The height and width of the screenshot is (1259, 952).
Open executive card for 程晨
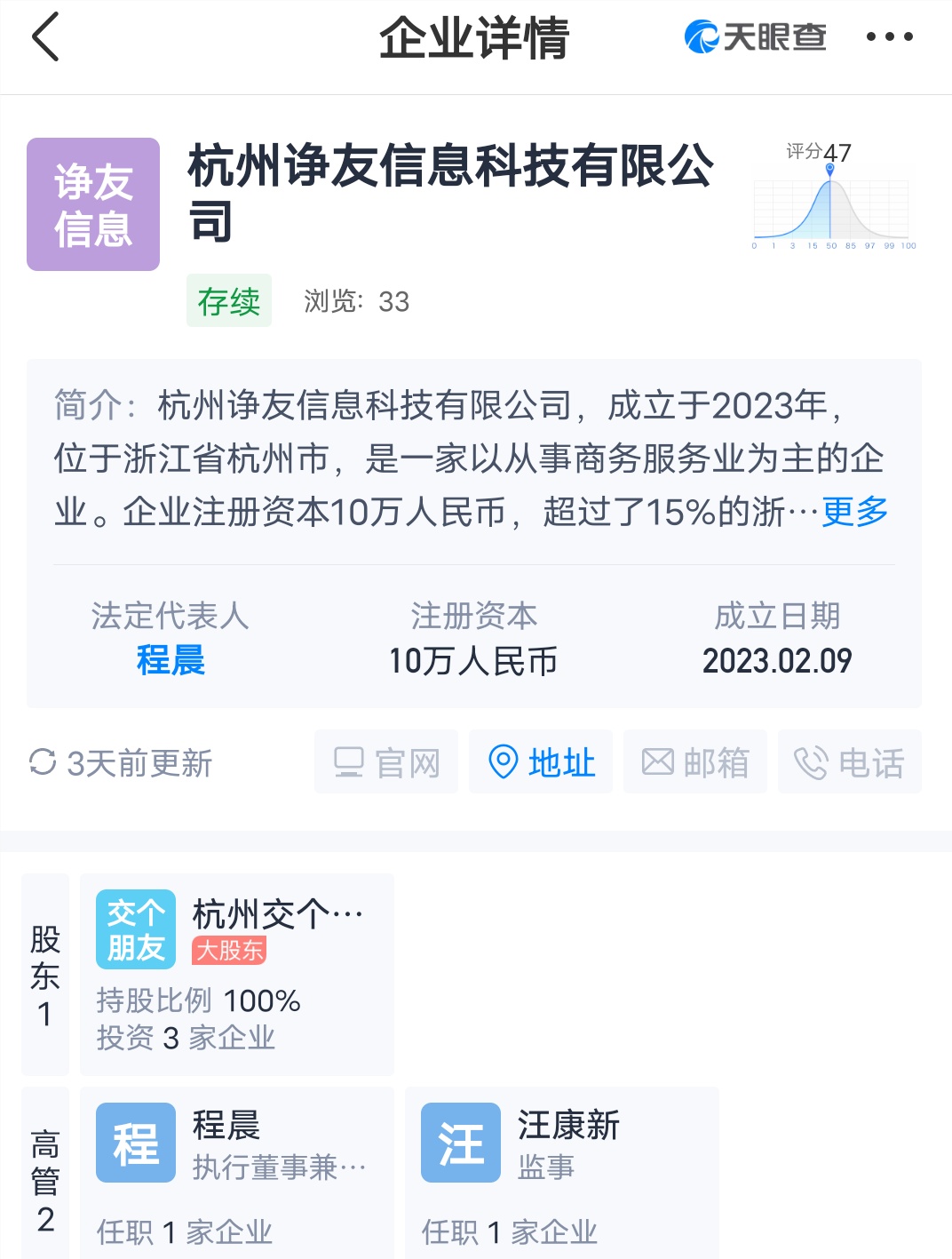coord(236,1171)
